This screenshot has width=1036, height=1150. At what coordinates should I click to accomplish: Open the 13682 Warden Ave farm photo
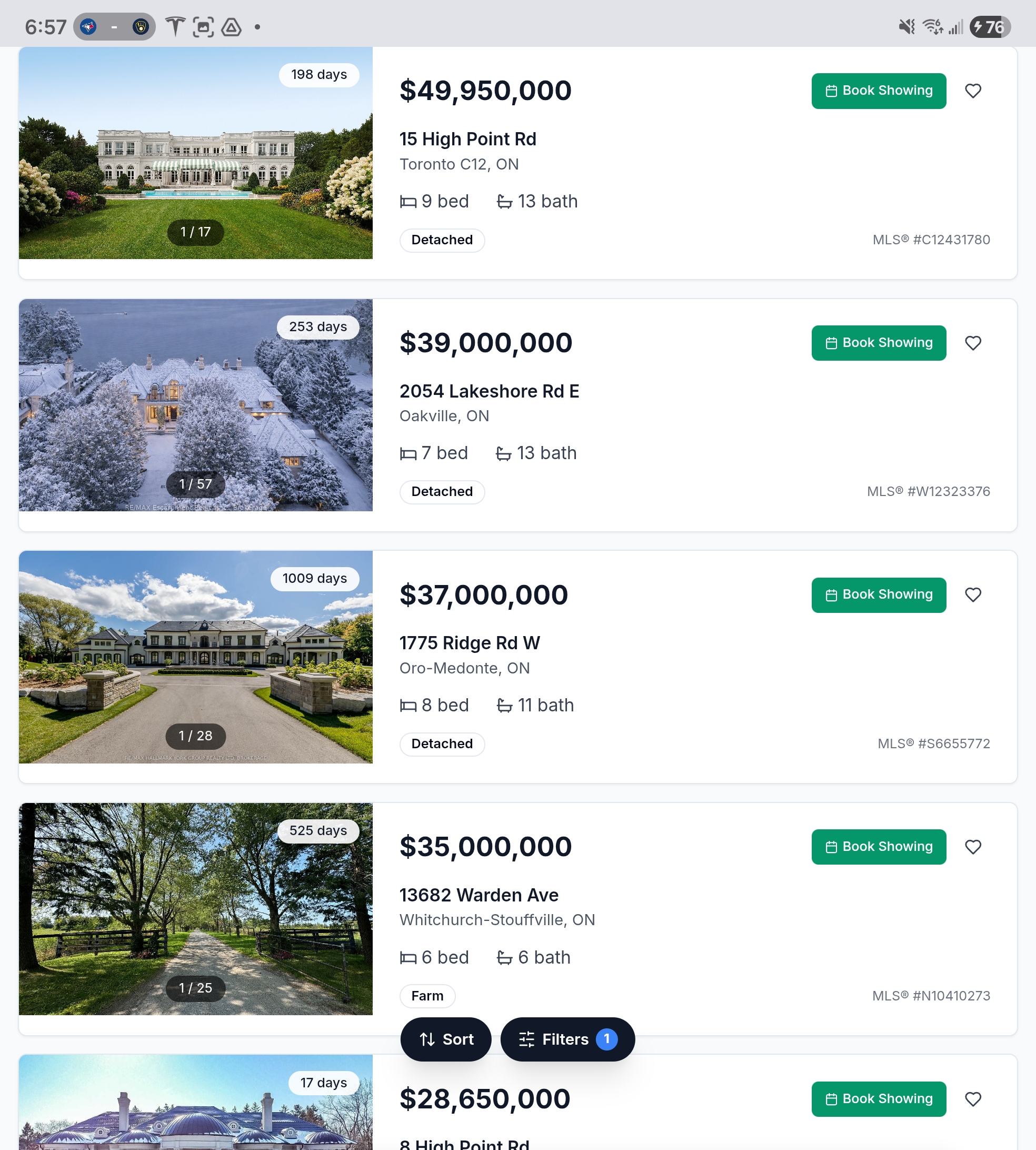tap(195, 909)
